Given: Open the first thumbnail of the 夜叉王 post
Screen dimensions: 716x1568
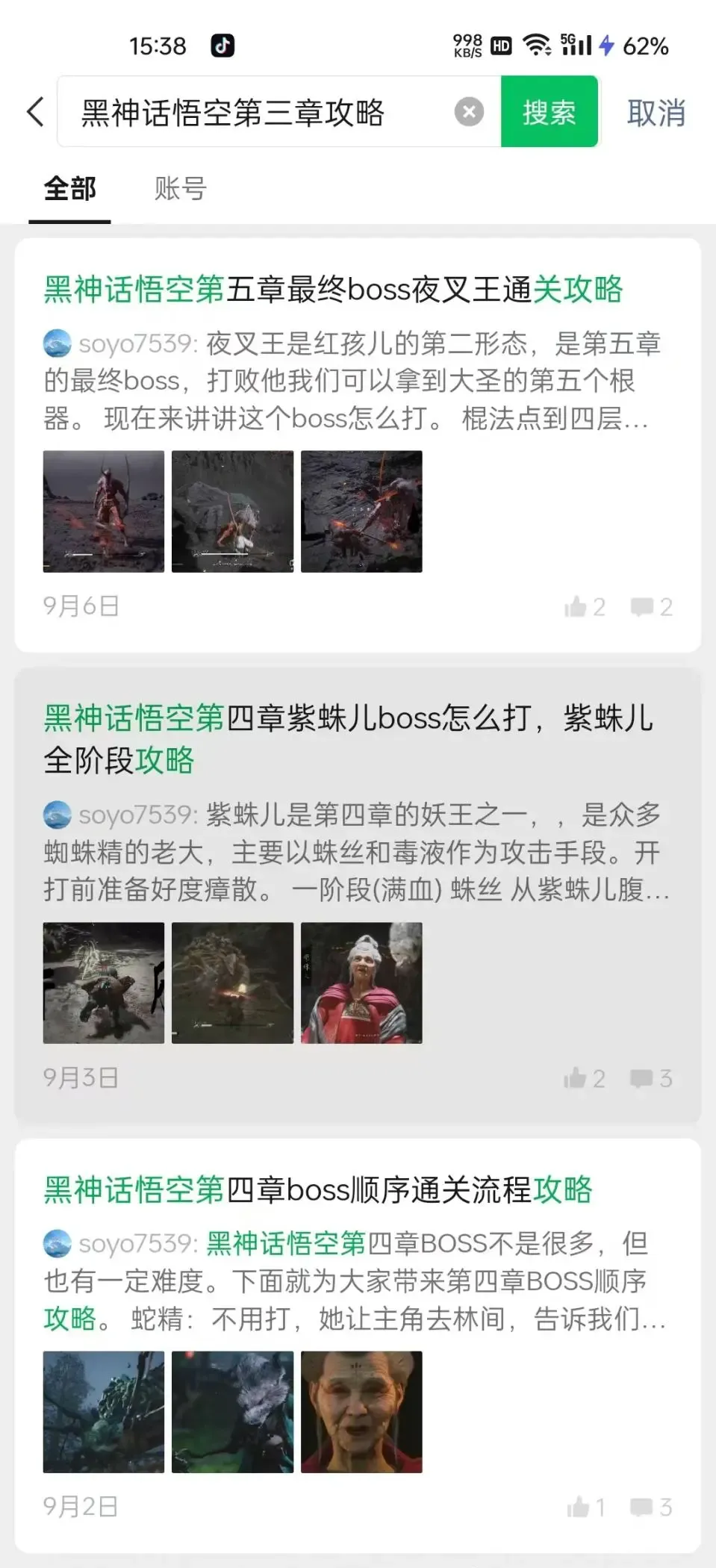Looking at the screenshot, I should coord(103,510).
